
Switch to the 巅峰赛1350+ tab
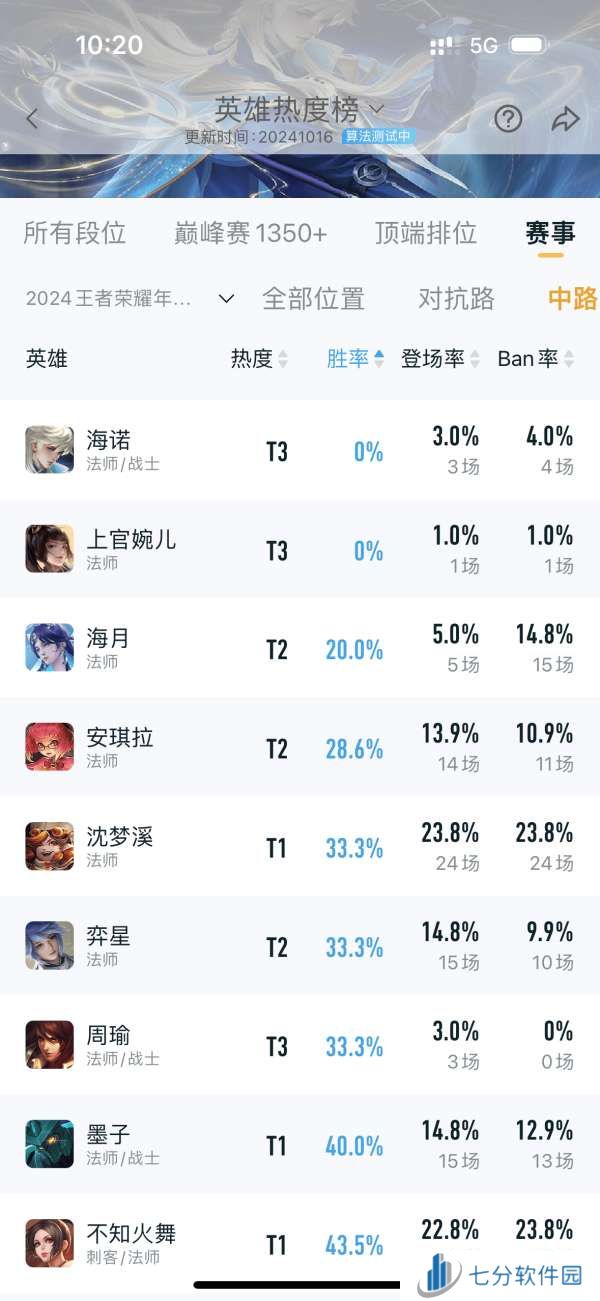[250, 233]
